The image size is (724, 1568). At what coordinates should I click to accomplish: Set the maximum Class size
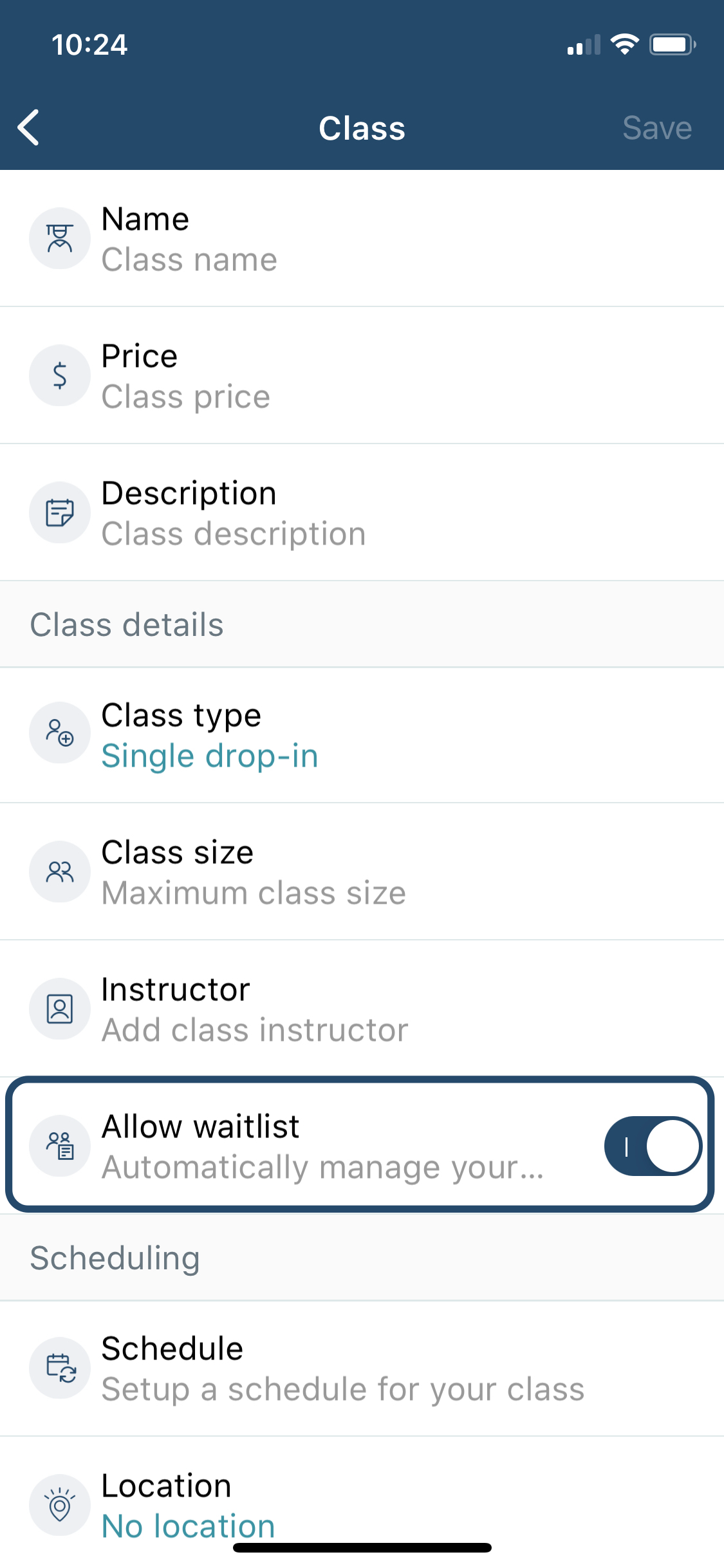pyautogui.click(x=362, y=872)
